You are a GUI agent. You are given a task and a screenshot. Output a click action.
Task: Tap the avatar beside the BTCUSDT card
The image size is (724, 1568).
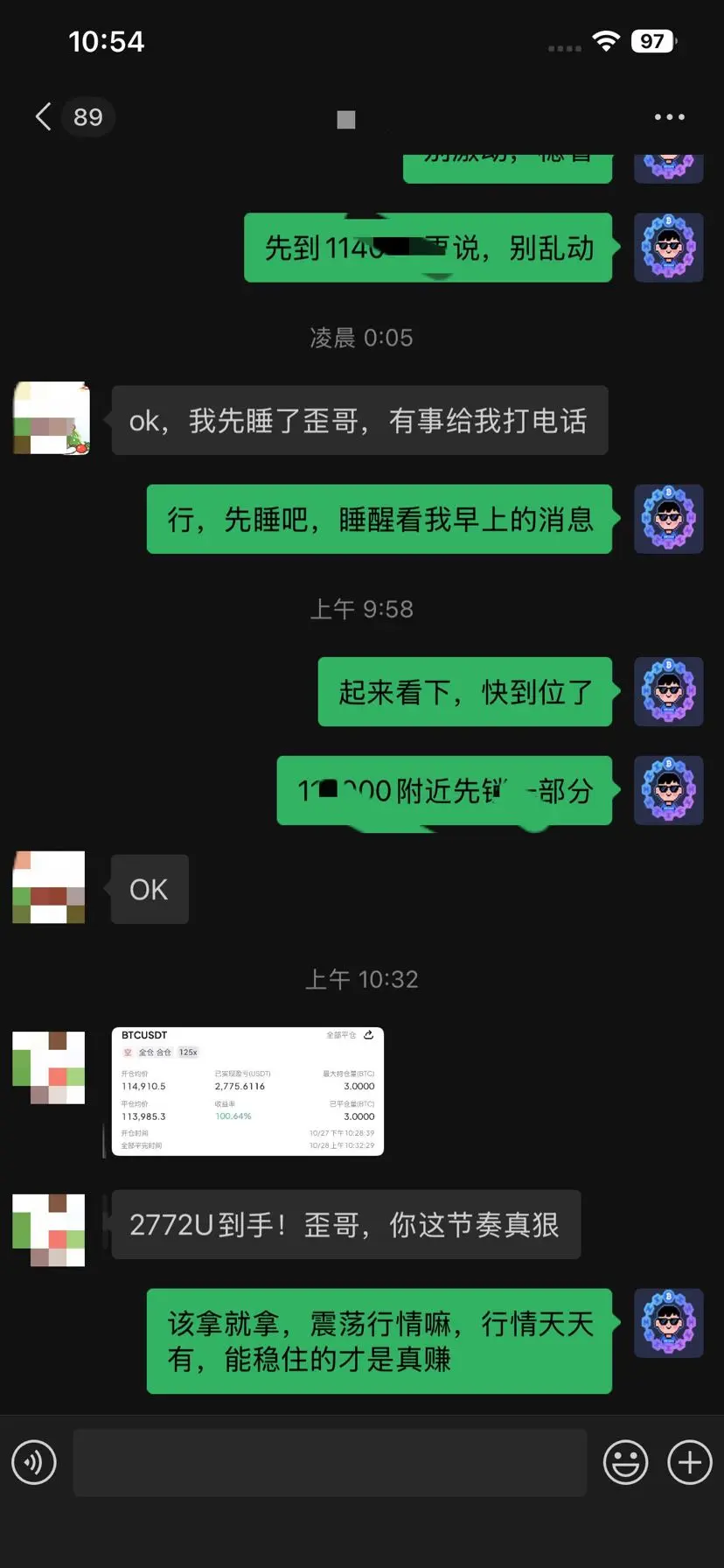48,1067
